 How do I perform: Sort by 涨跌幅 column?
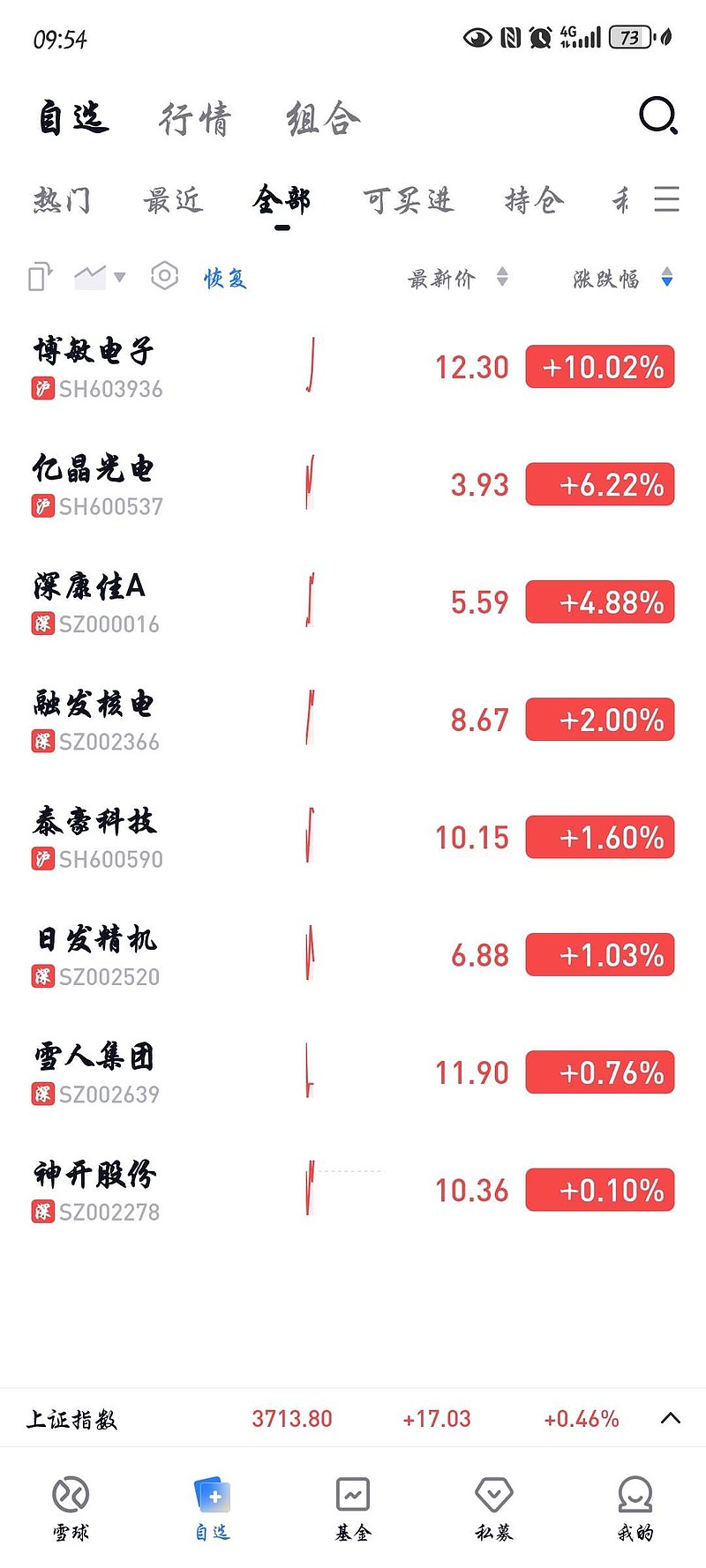click(x=623, y=279)
